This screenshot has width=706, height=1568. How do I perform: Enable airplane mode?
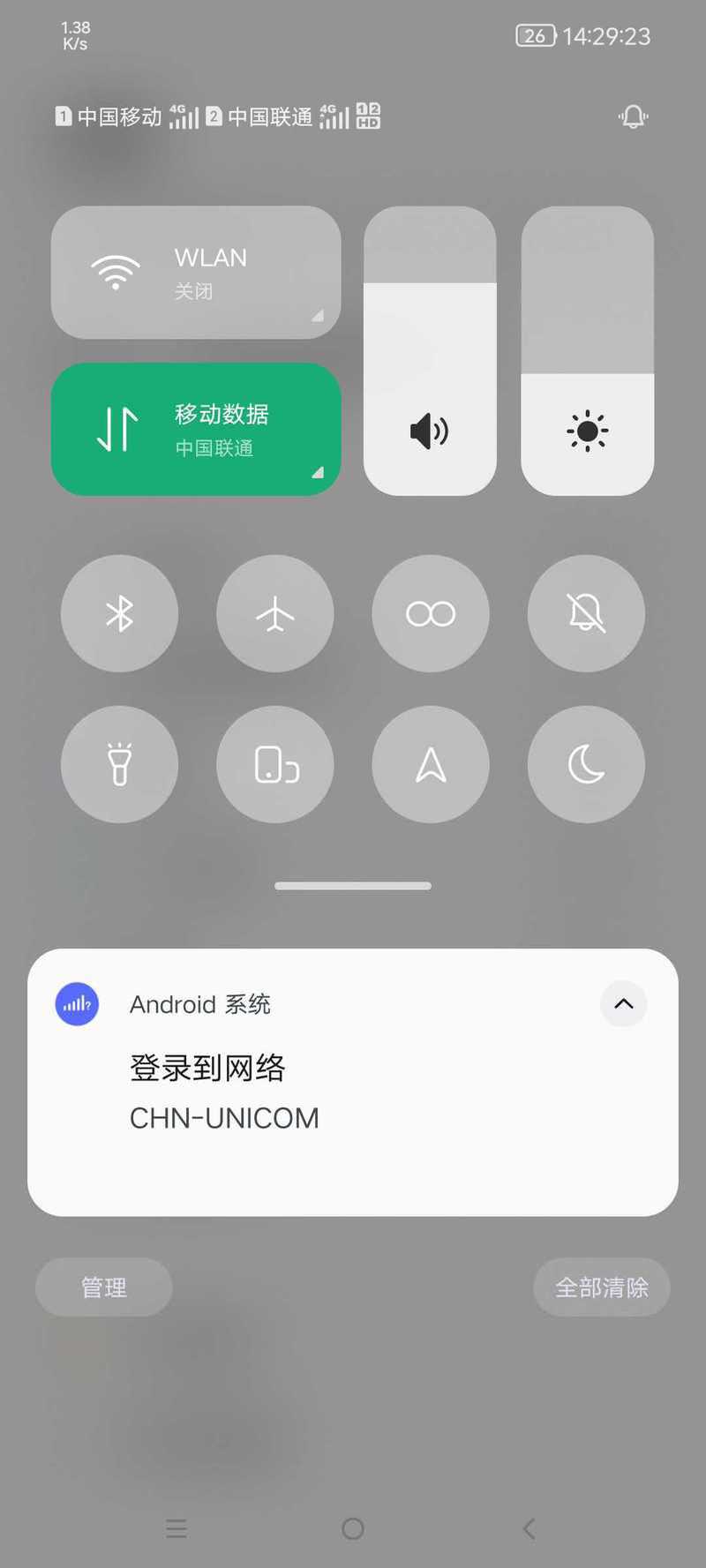point(274,613)
